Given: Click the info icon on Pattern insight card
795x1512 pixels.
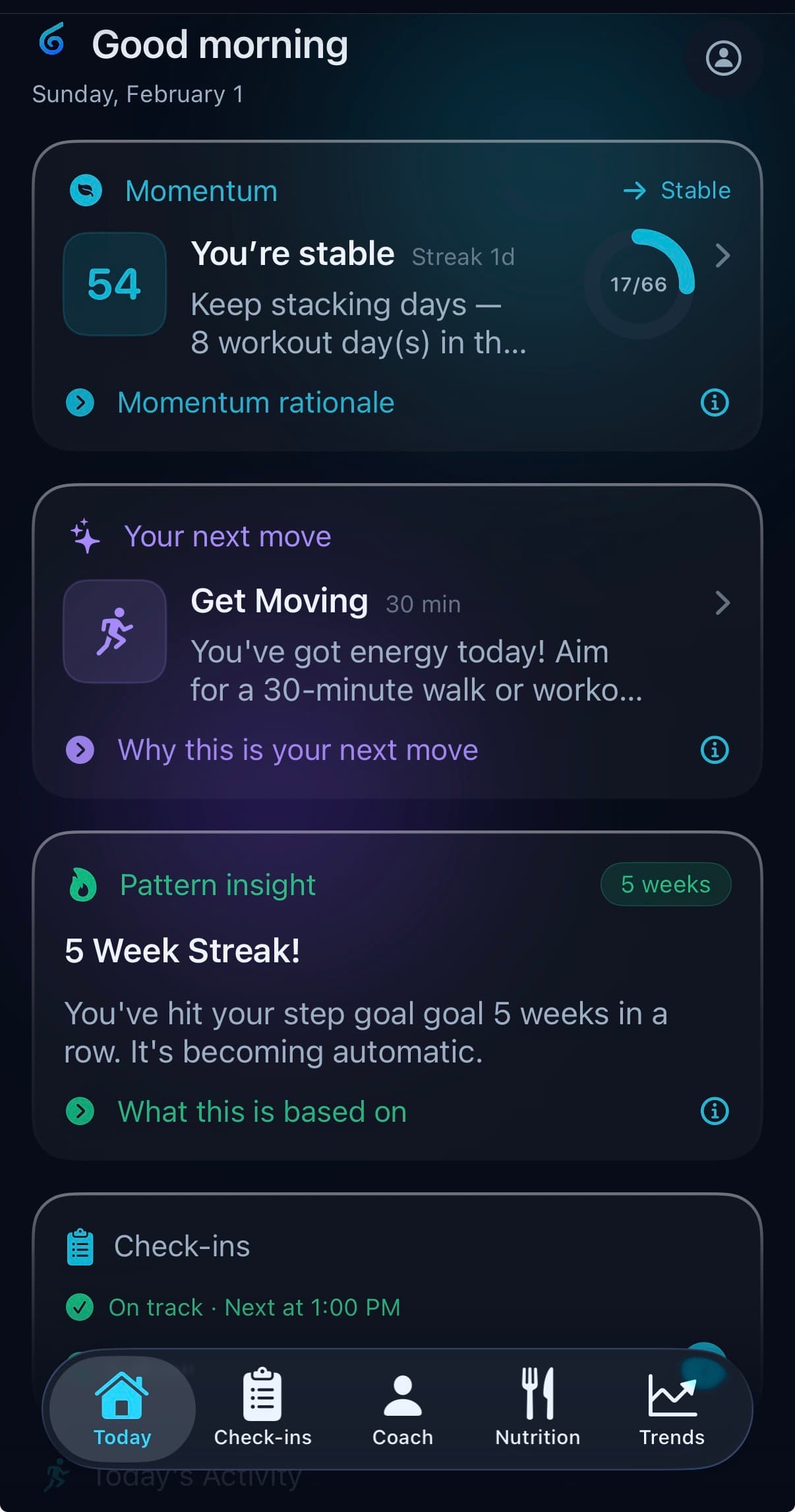Looking at the screenshot, I should pos(715,1111).
